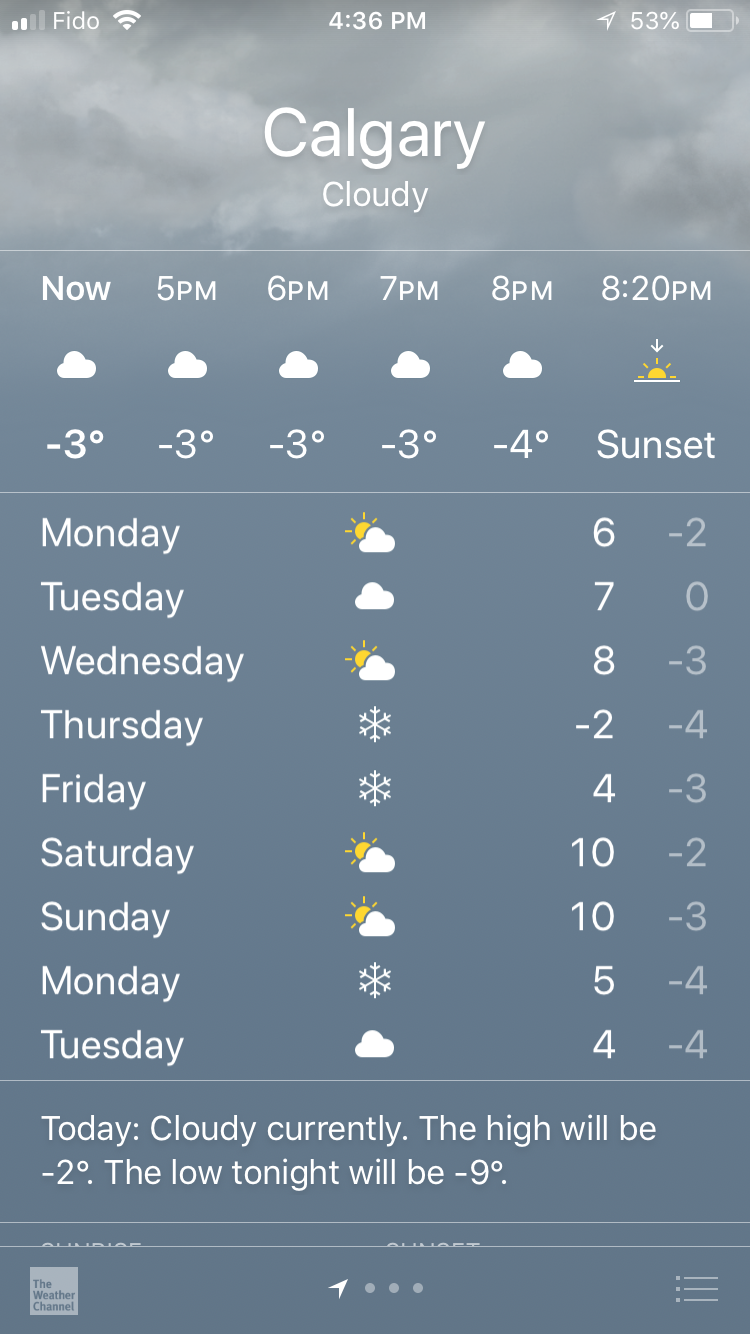Screen dimensions: 750x1334
Task: Open The Weather Channel link
Action: click(x=54, y=1289)
